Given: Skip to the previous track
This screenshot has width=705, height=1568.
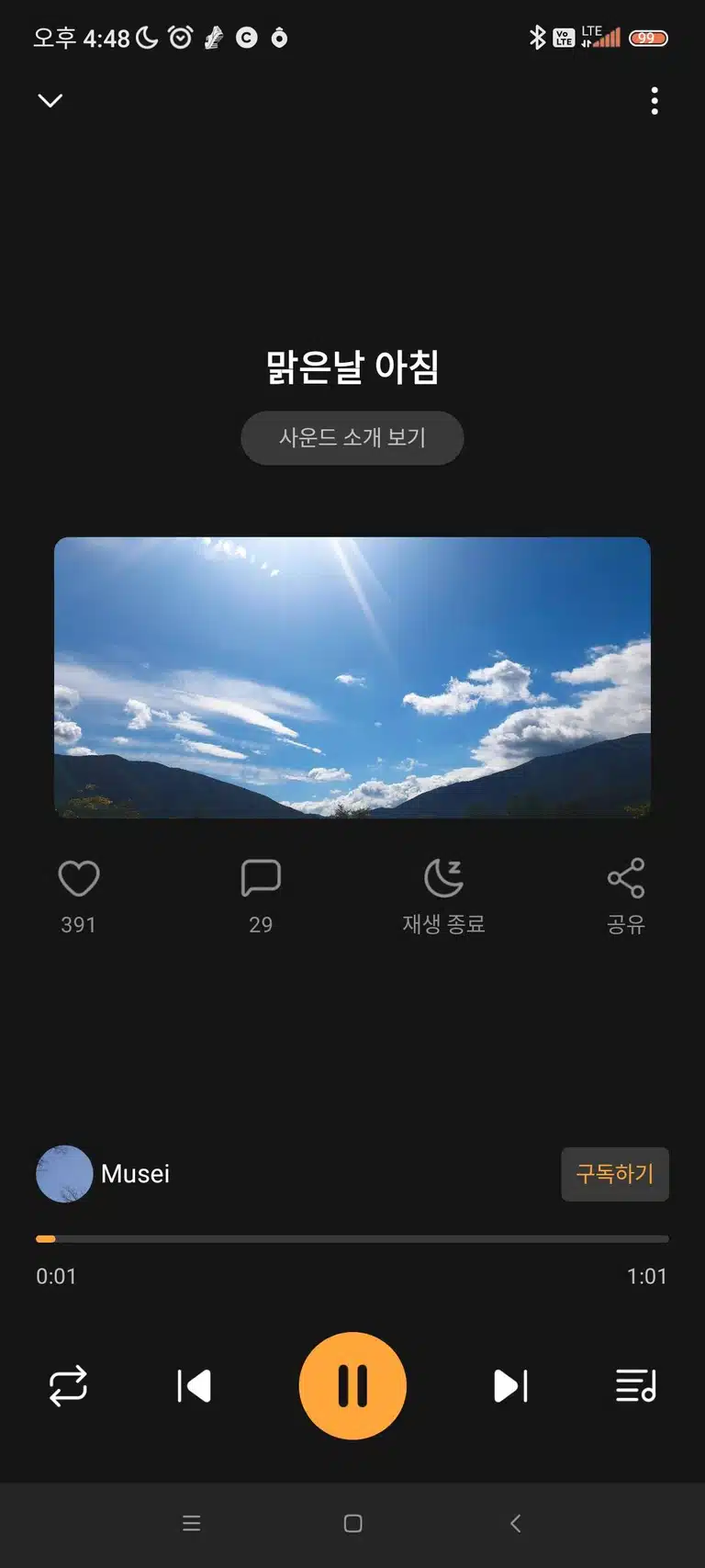Looking at the screenshot, I should [194, 1386].
